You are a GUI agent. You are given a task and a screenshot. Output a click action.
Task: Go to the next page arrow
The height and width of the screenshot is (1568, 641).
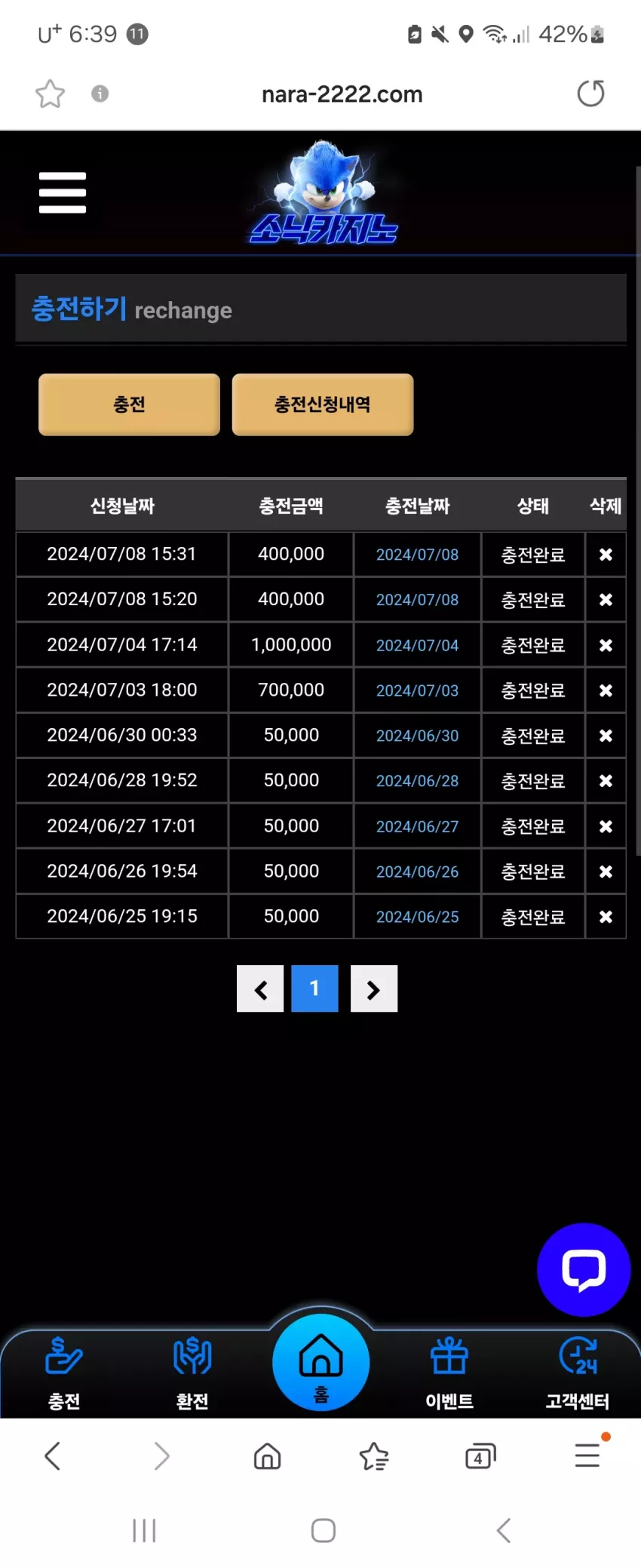pos(374,988)
